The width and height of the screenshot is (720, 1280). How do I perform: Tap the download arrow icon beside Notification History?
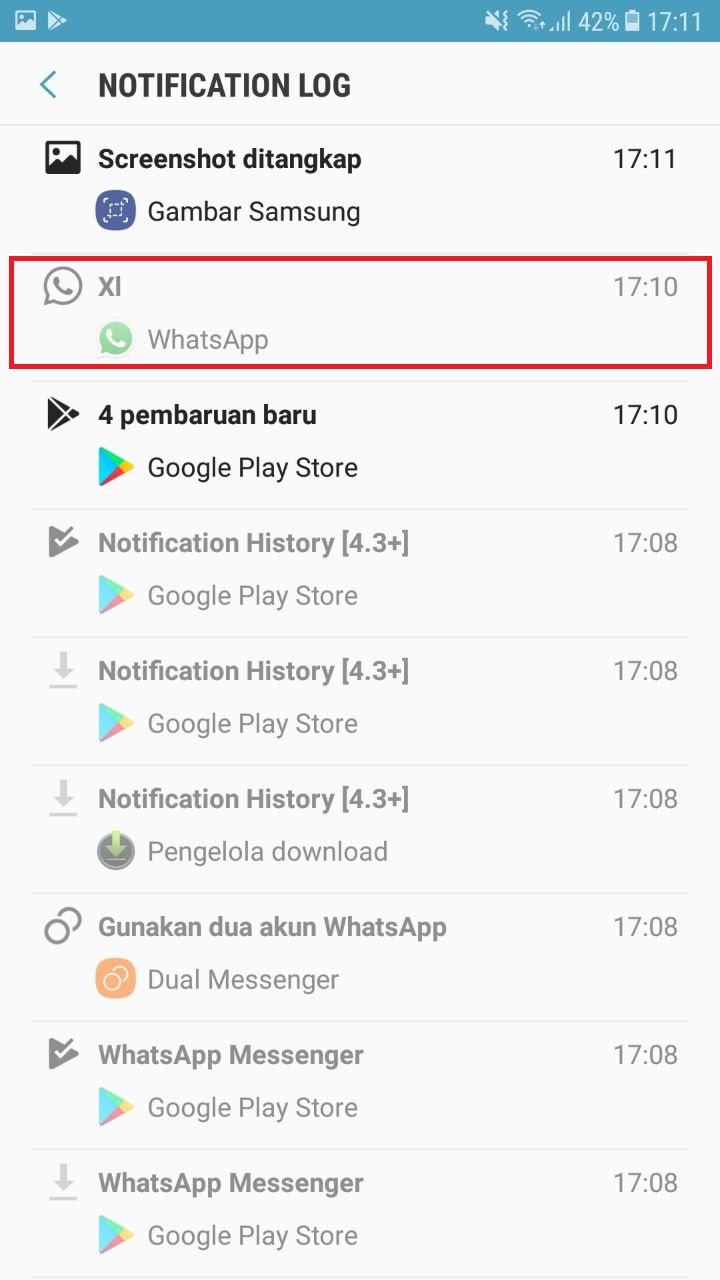pos(62,671)
